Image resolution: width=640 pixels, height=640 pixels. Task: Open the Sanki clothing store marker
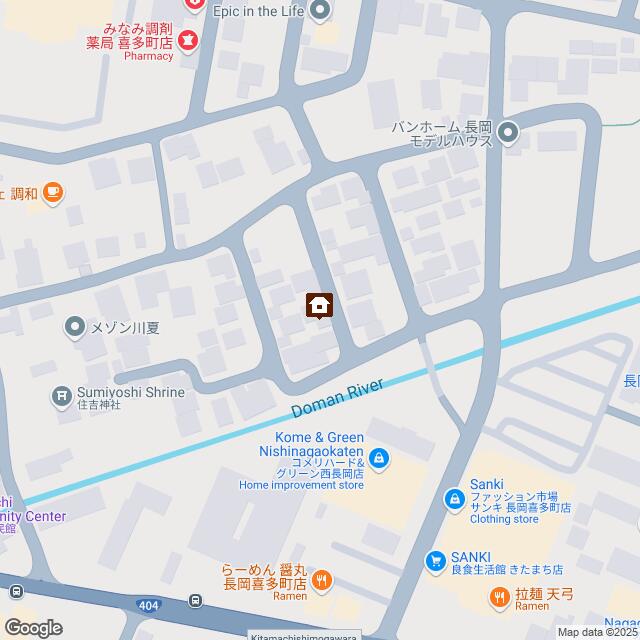454,498
